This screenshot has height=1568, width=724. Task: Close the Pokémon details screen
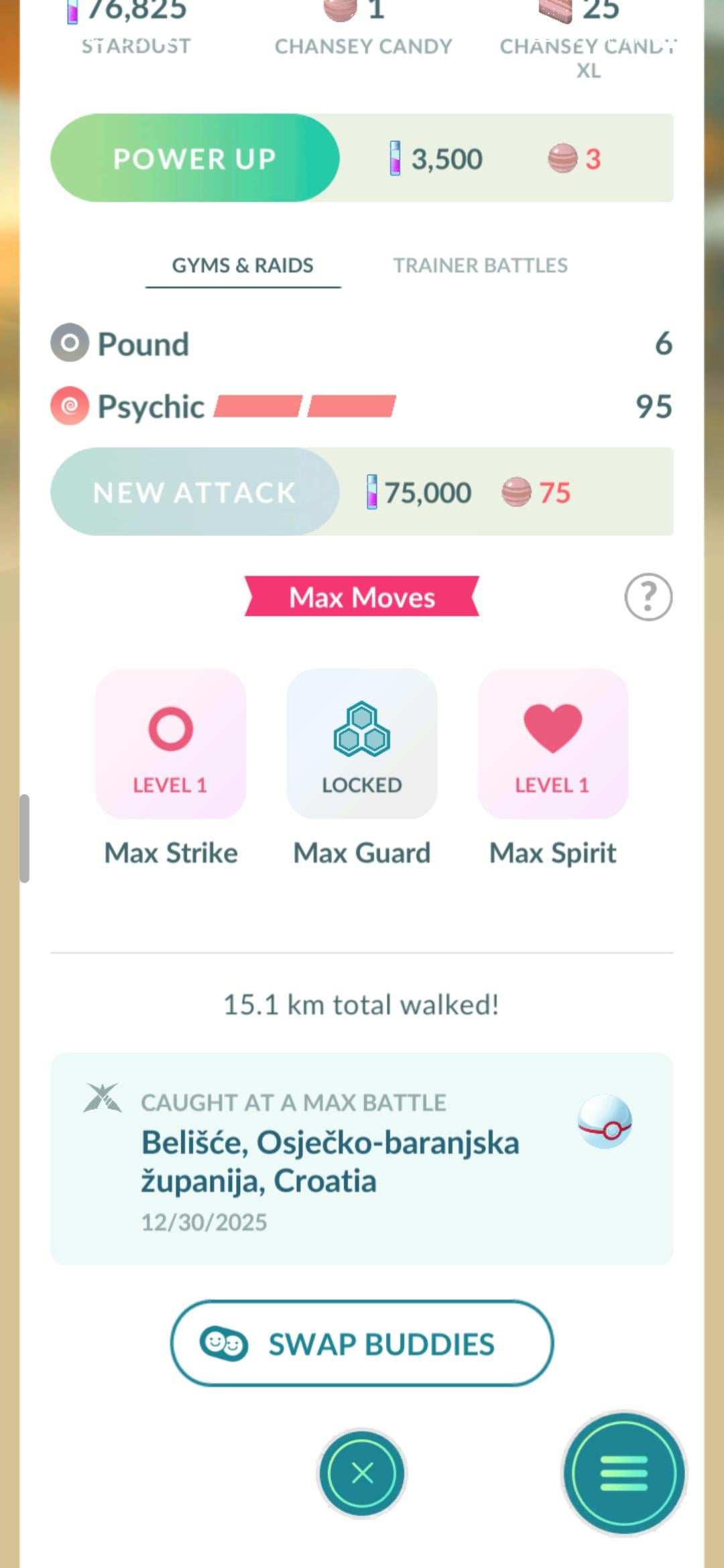point(362,1473)
